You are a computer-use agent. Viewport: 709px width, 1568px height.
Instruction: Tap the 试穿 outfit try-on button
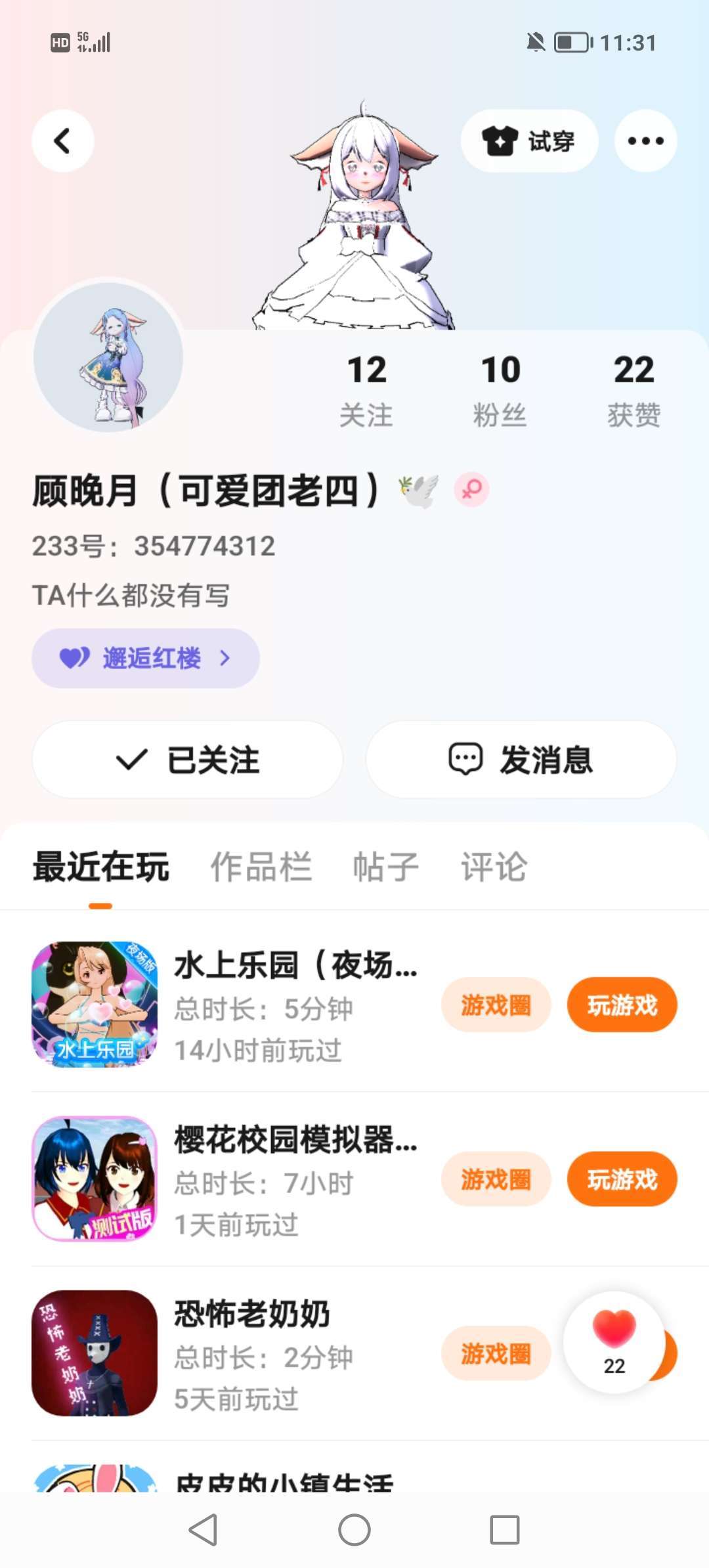click(529, 141)
